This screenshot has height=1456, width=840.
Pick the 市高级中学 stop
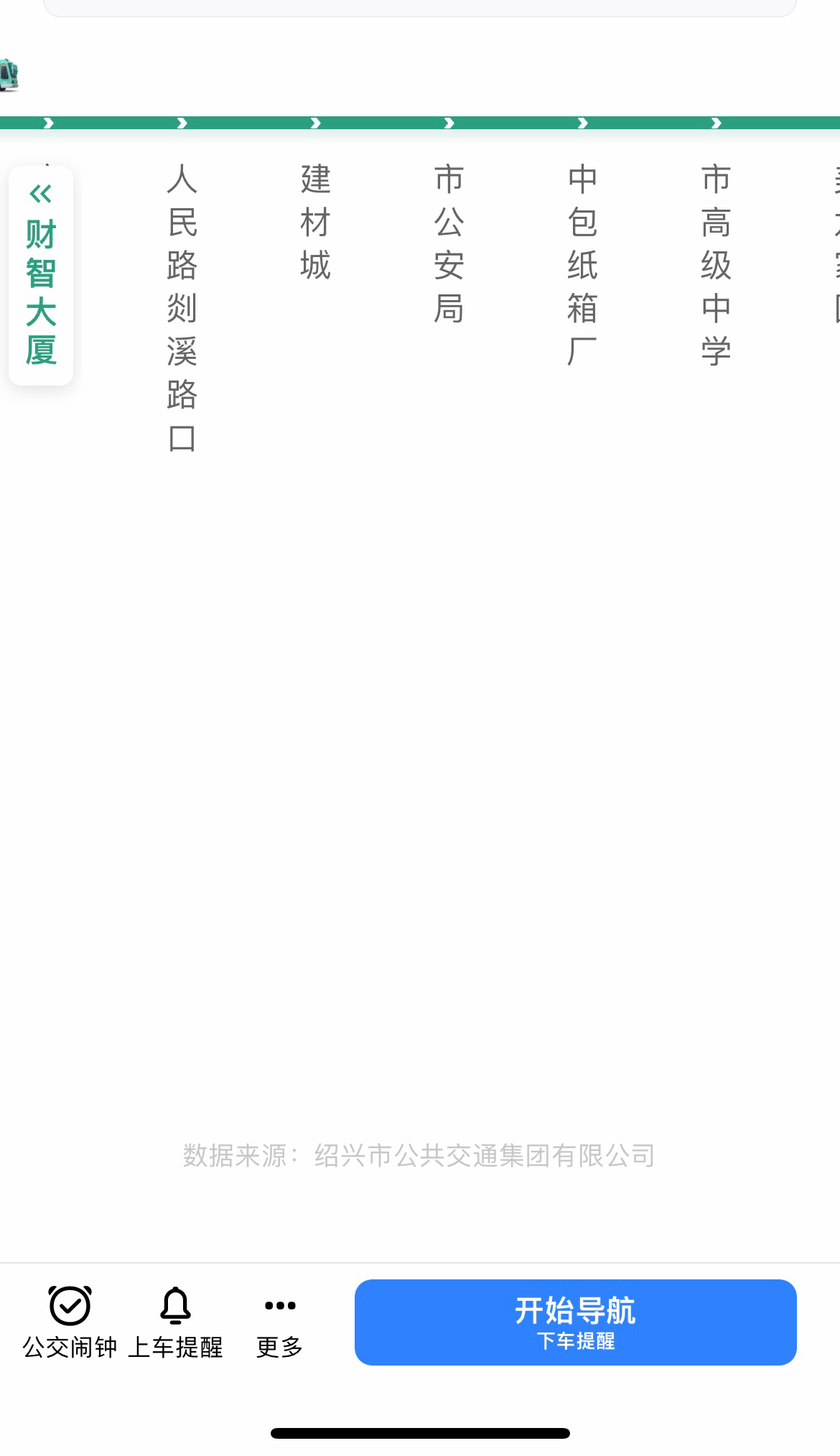(716, 265)
